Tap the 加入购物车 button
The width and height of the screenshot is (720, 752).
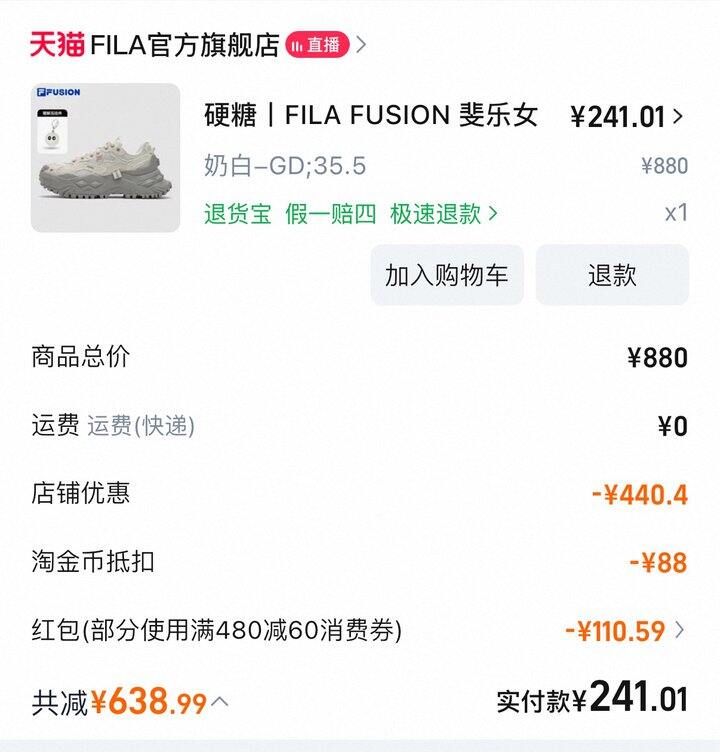point(448,277)
